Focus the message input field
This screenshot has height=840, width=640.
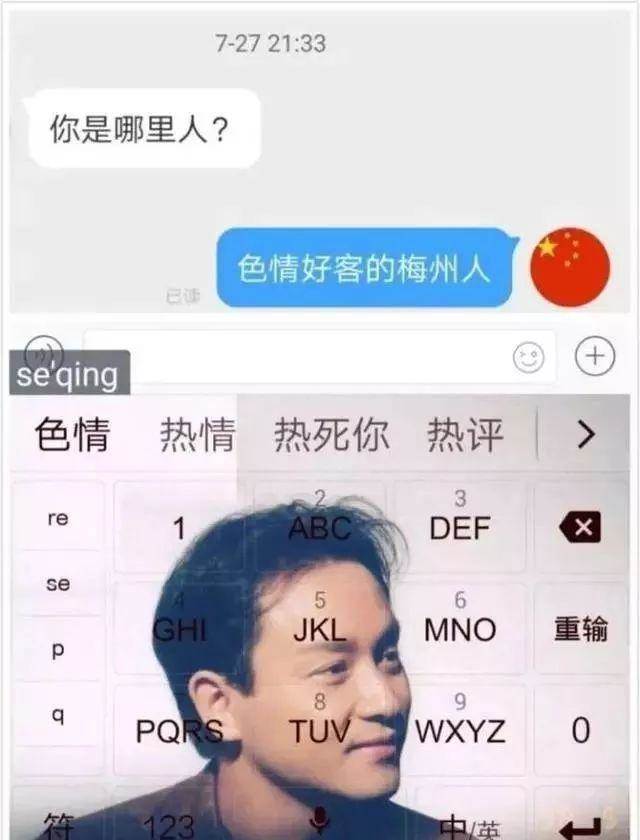click(300, 356)
